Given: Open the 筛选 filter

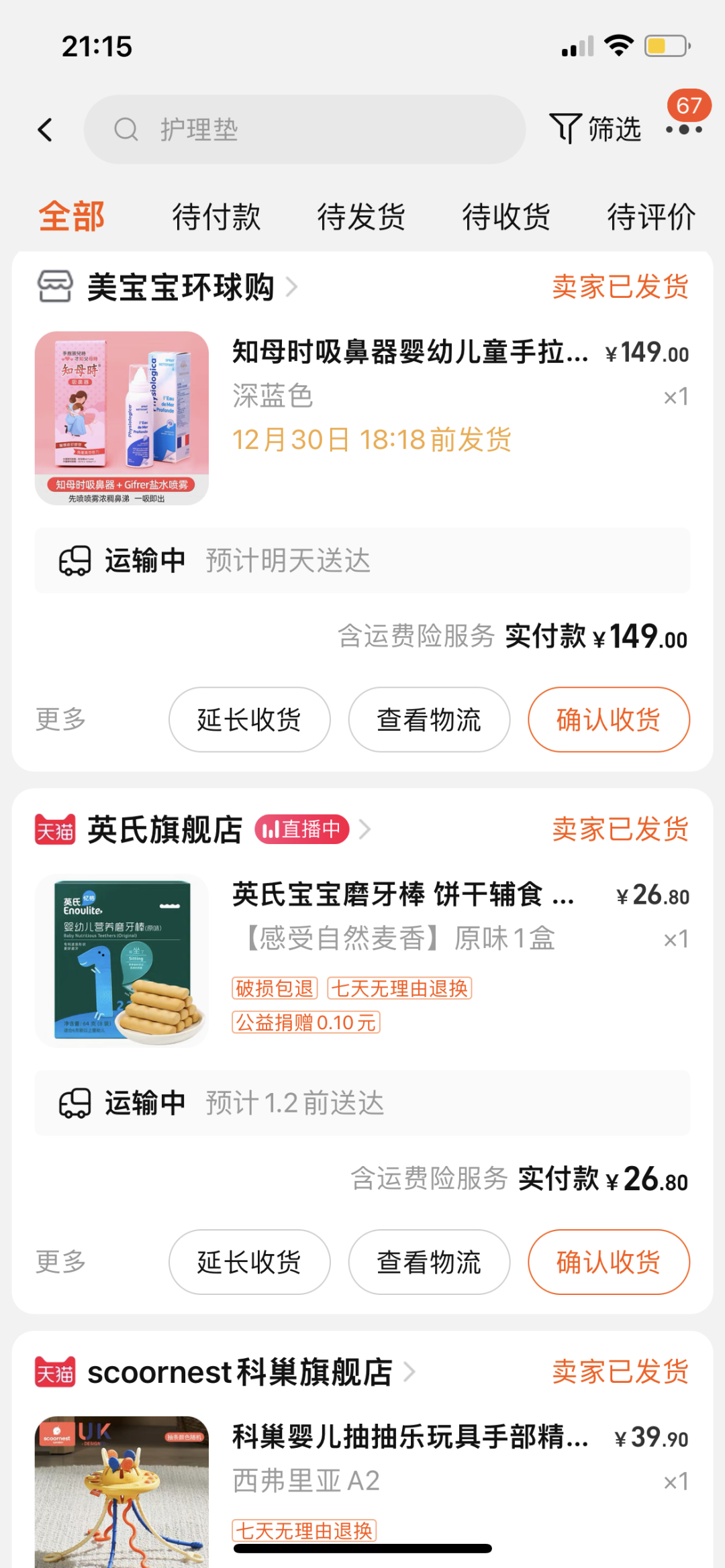Looking at the screenshot, I should pos(595,129).
